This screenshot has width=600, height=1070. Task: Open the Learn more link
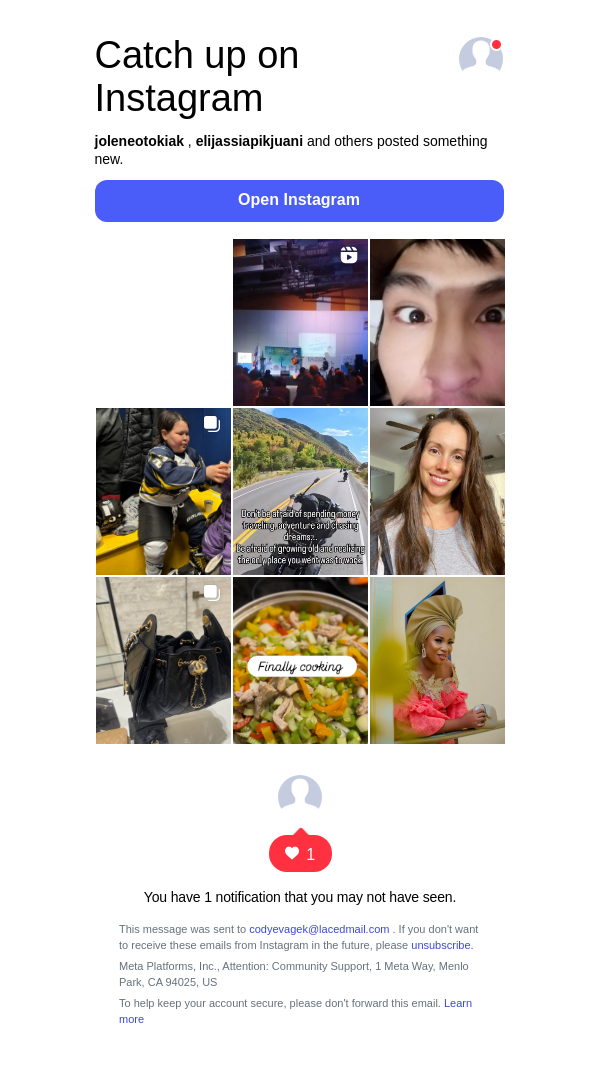pos(457,1003)
